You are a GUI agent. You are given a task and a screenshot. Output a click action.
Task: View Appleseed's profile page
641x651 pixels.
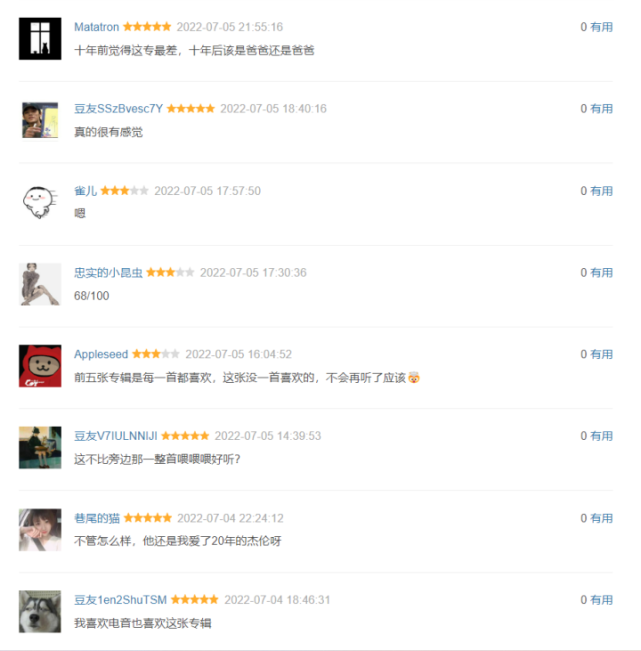pyautogui.click(x=101, y=355)
